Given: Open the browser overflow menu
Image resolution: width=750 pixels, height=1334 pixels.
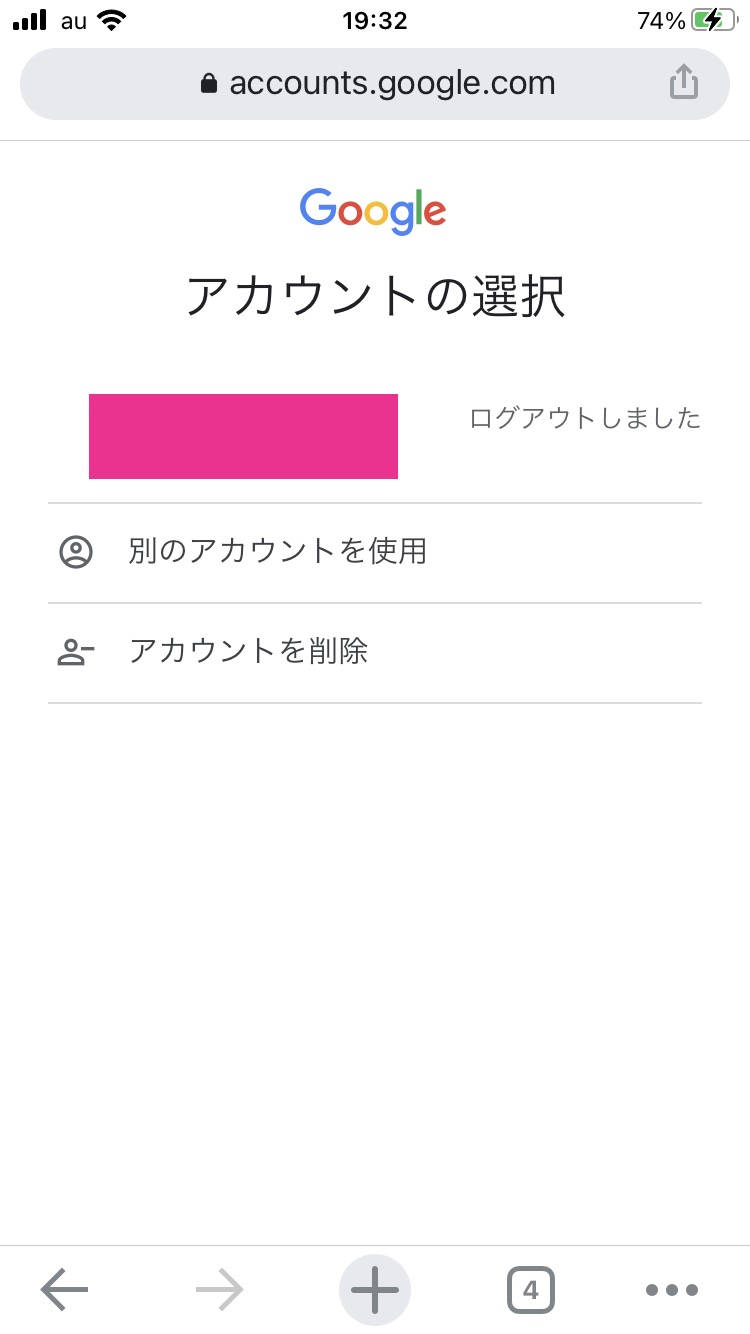Looking at the screenshot, I should (x=672, y=1290).
